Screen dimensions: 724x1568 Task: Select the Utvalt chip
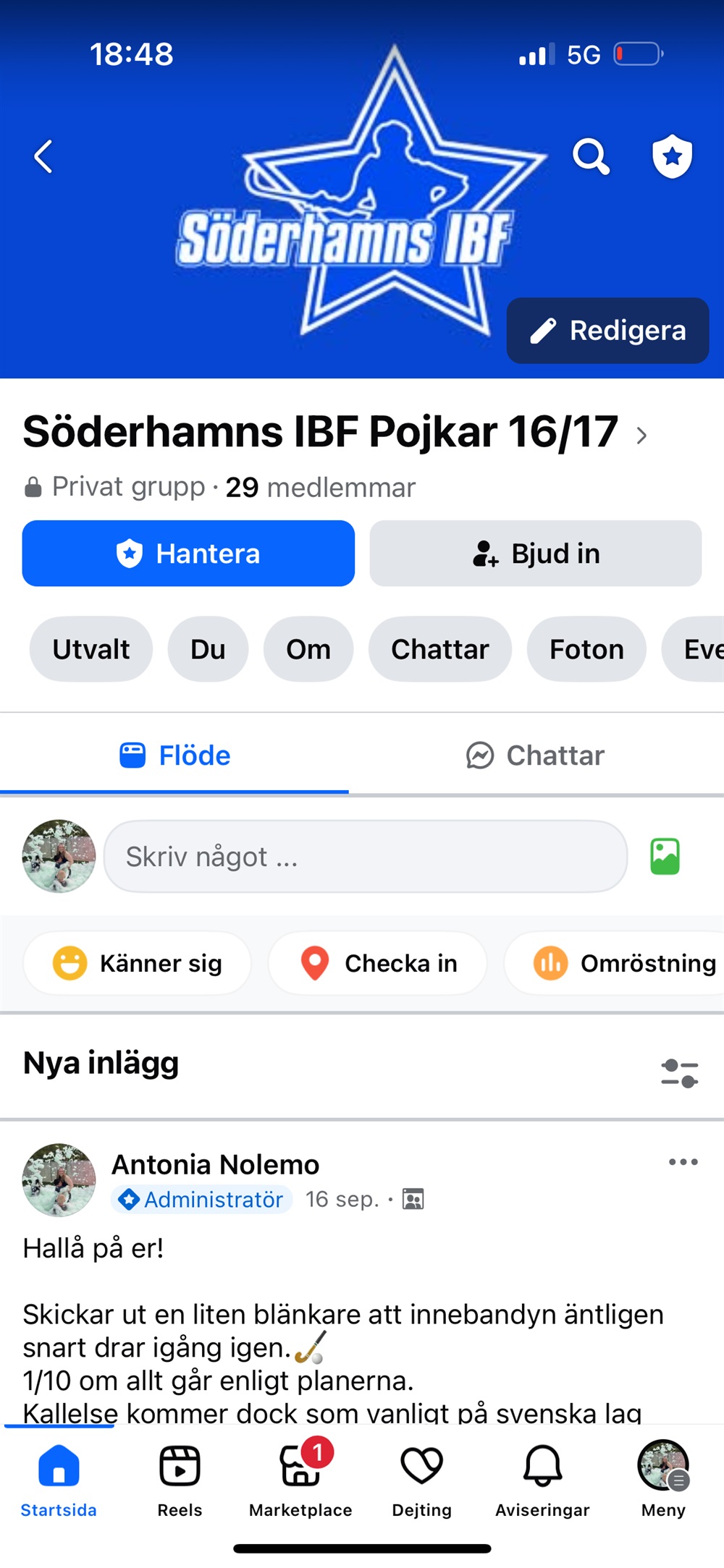91,649
